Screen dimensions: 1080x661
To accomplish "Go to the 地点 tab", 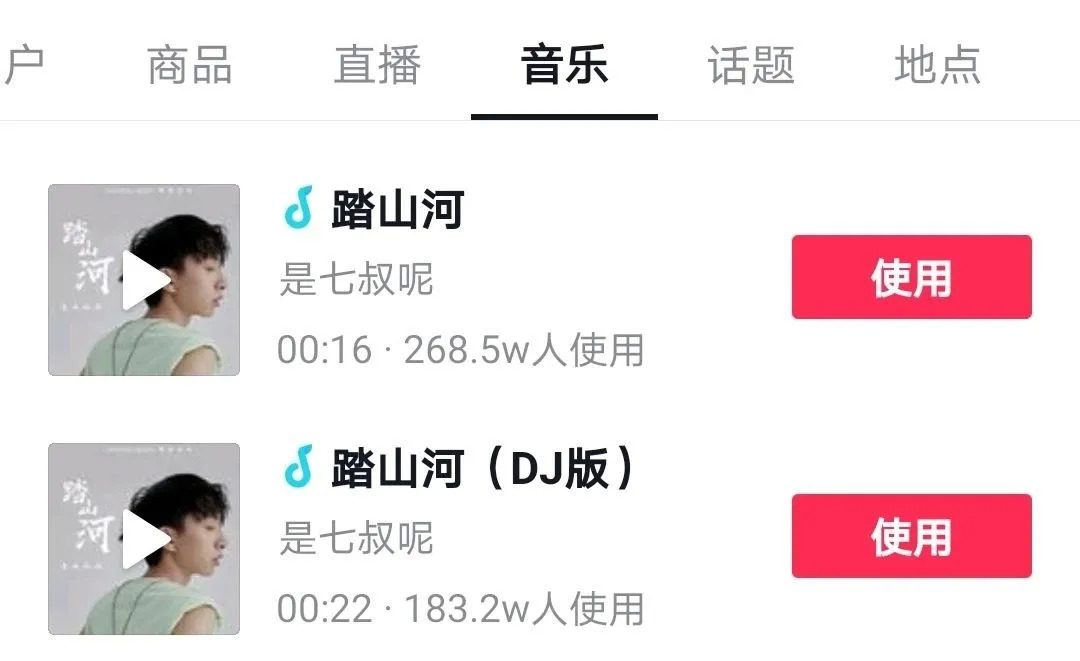I will coord(937,65).
